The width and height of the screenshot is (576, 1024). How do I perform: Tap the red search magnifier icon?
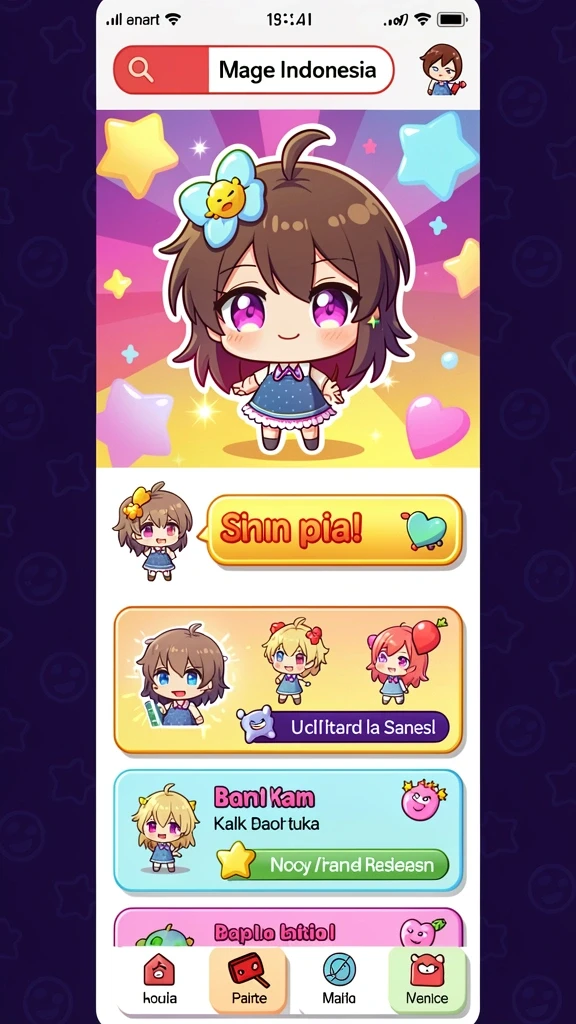[141, 69]
